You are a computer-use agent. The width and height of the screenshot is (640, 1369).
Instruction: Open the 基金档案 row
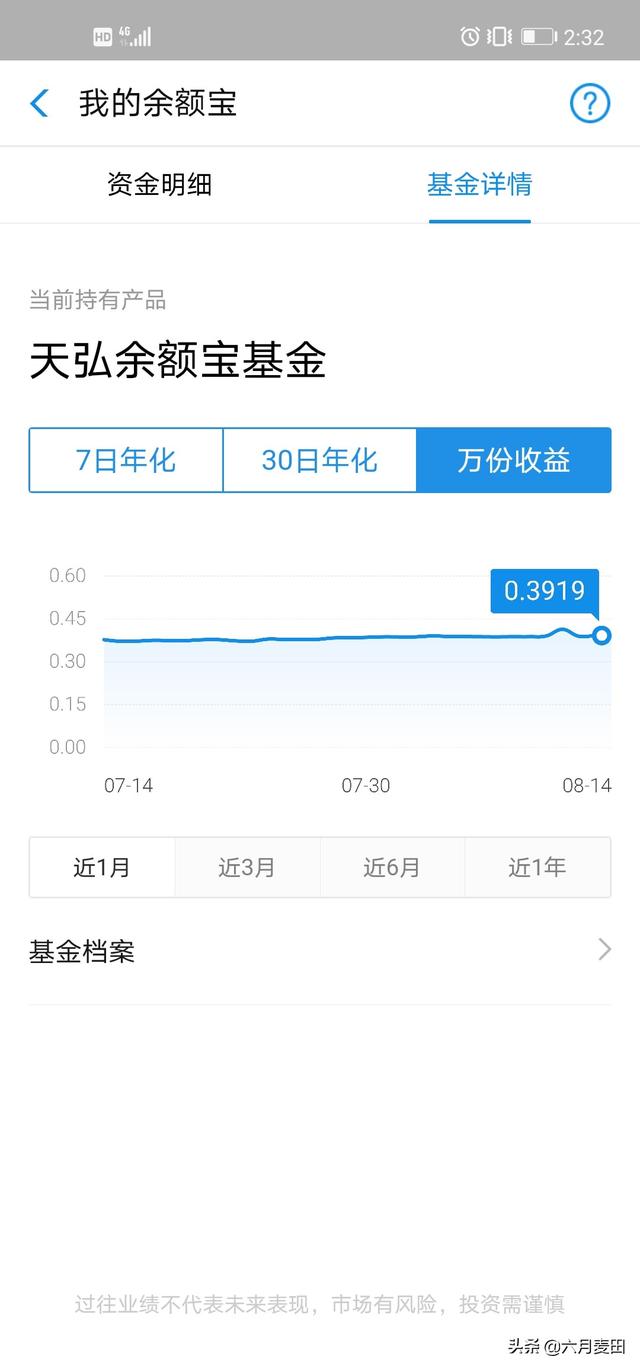(x=320, y=951)
